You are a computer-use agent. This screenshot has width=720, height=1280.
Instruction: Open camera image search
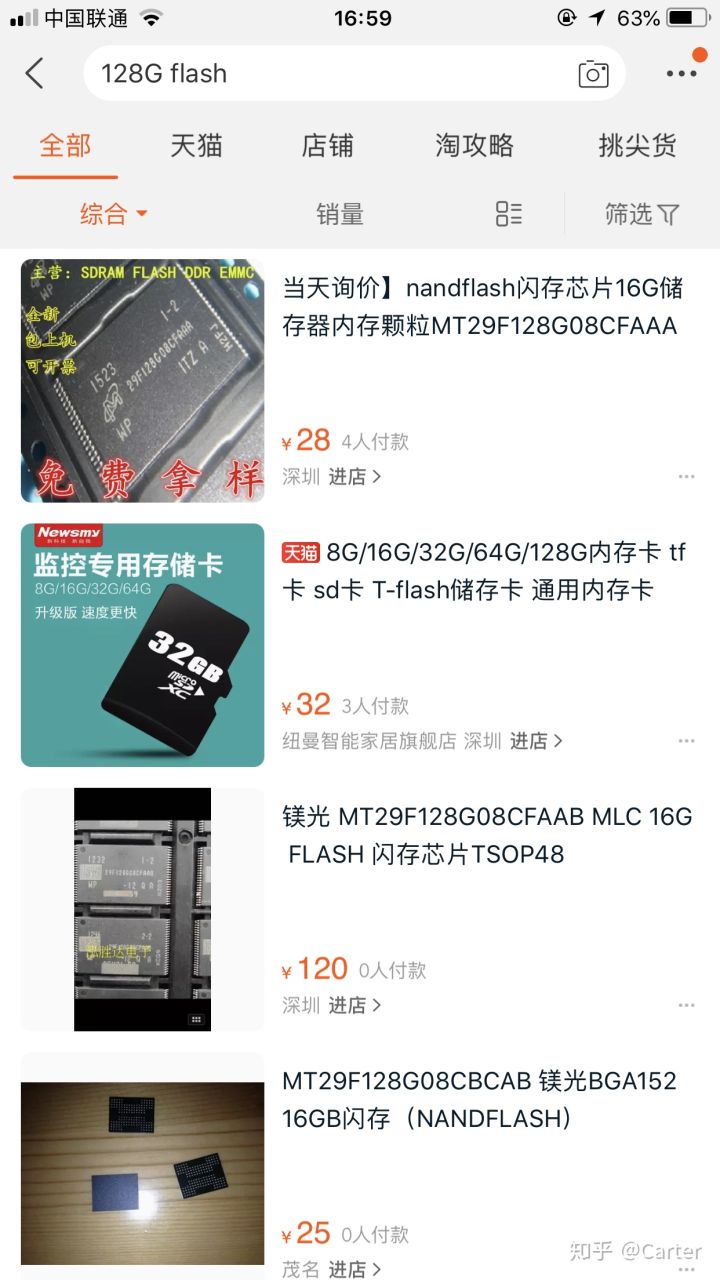tap(593, 74)
